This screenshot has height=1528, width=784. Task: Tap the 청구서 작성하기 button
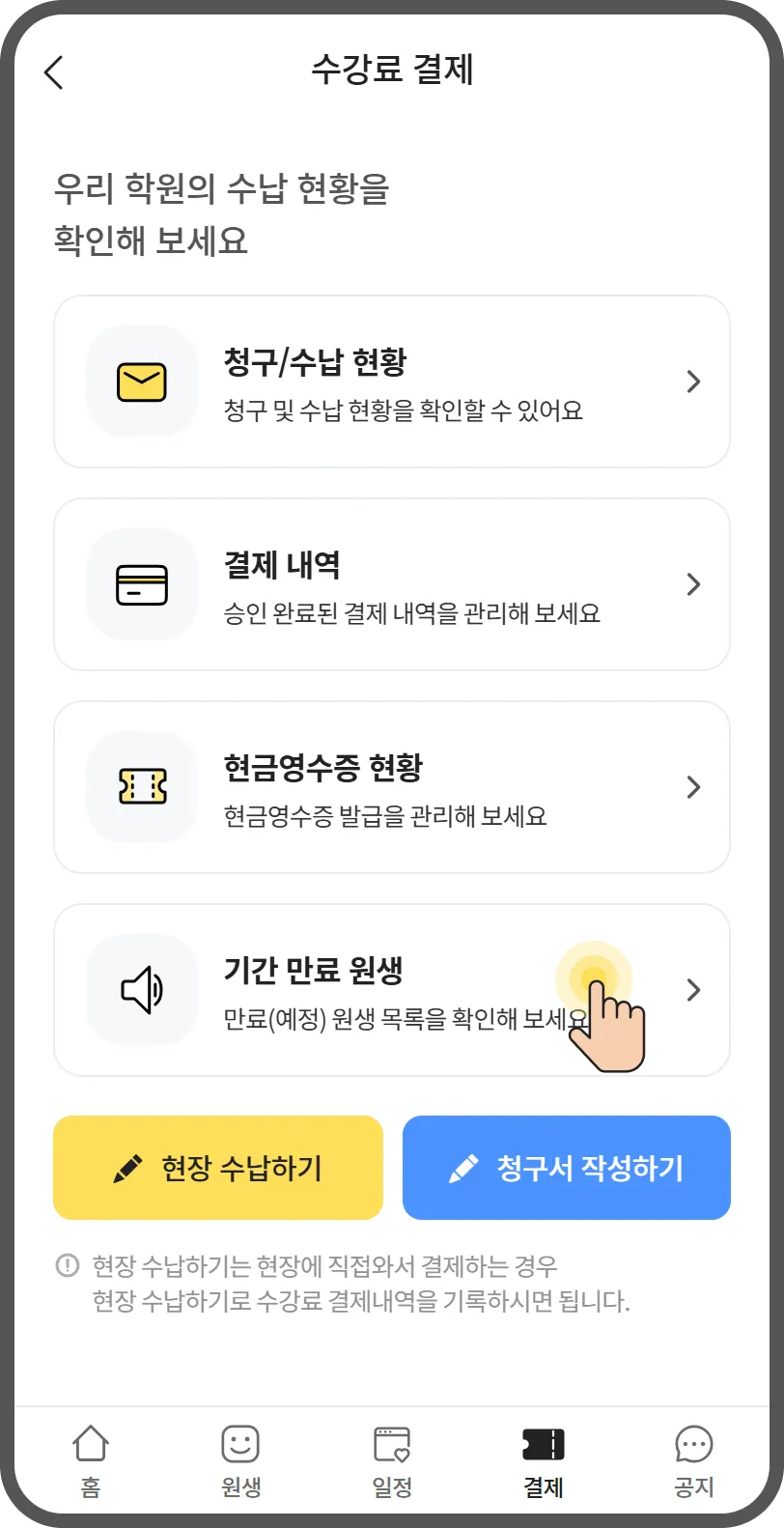point(566,1168)
